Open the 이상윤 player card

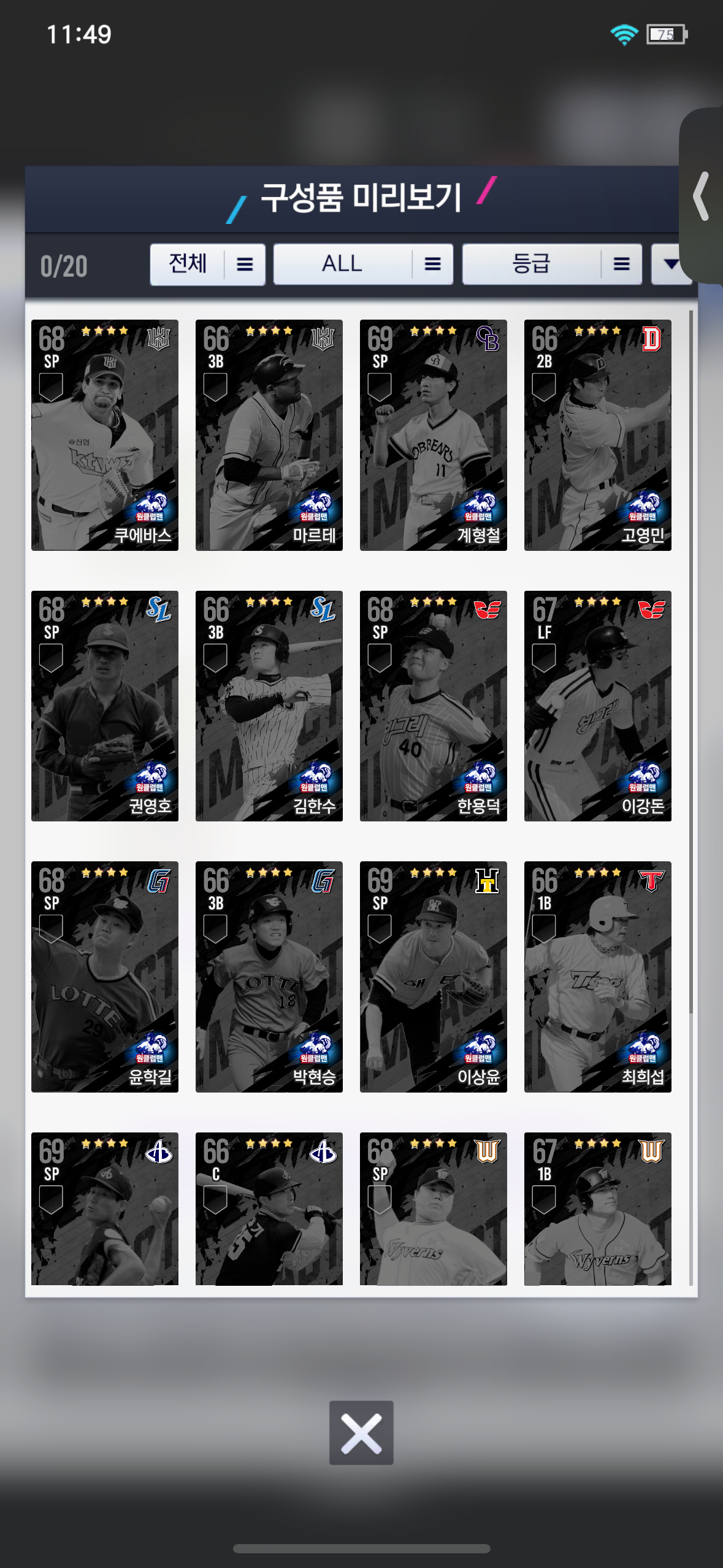pyautogui.click(x=434, y=977)
